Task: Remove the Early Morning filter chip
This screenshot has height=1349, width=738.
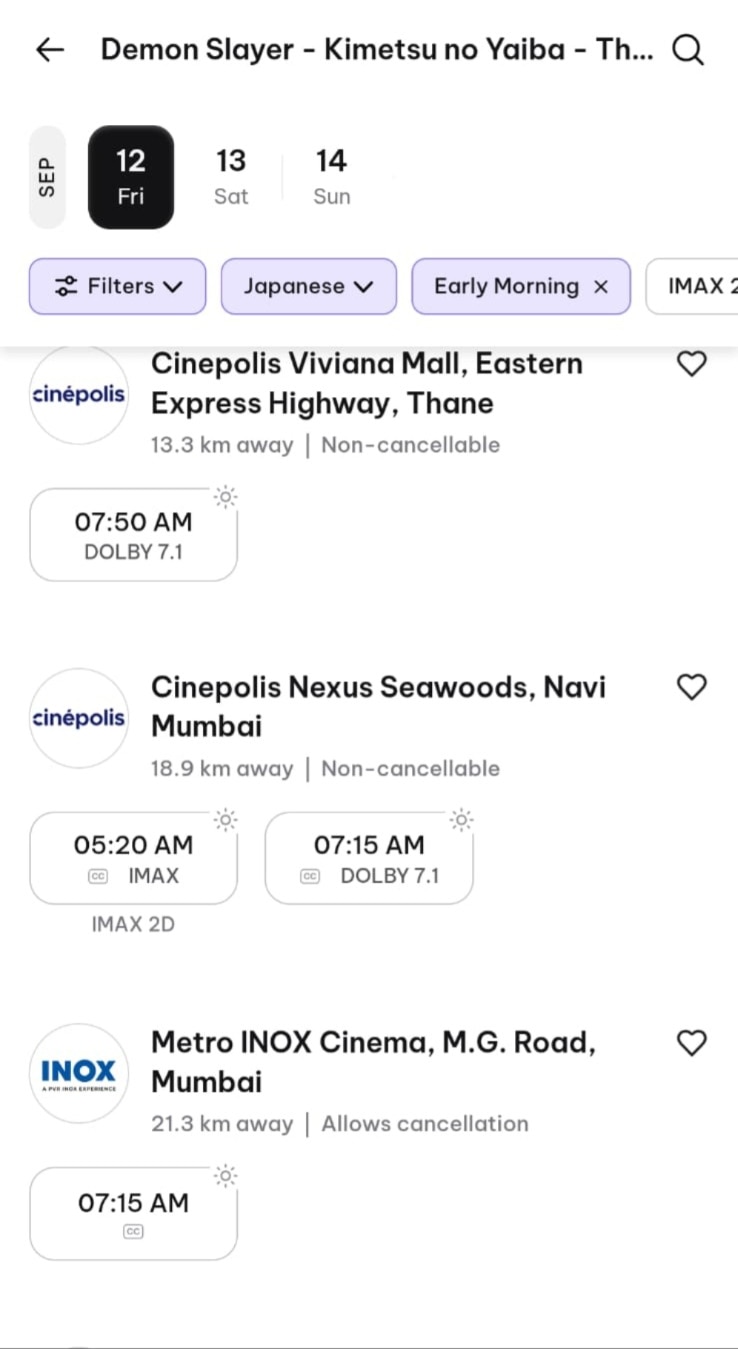Action: 601,287
